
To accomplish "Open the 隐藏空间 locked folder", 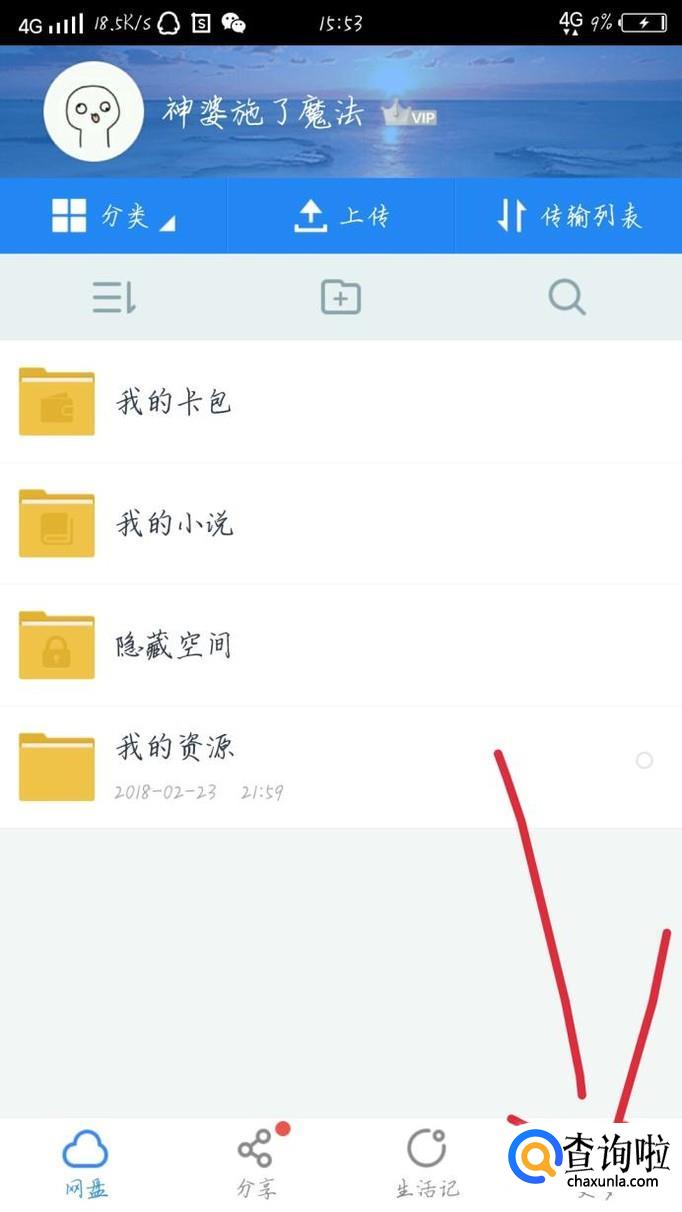I will click(174, 645).
